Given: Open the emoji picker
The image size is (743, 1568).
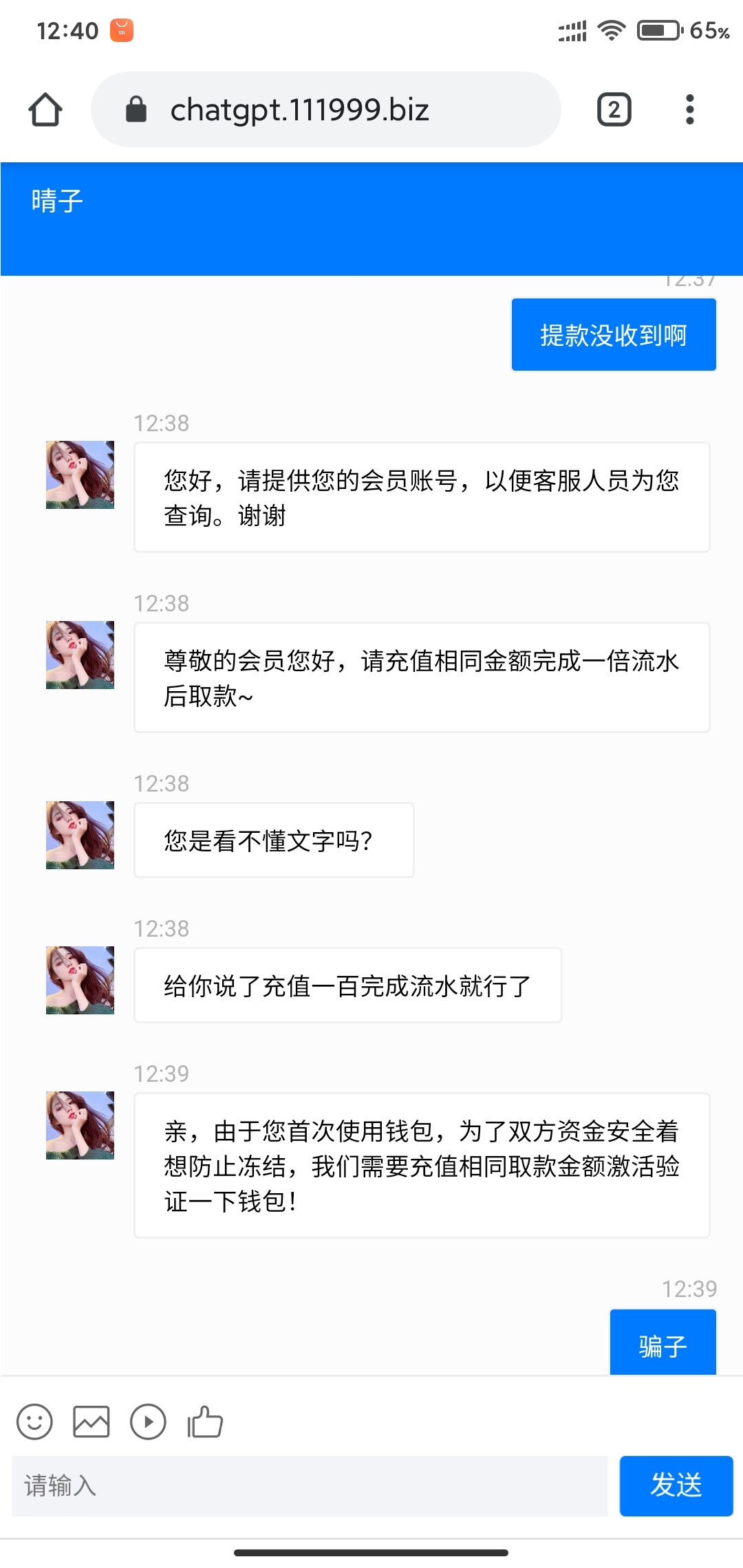Looking at the screenshot, I should click(x=34, y=1422).
